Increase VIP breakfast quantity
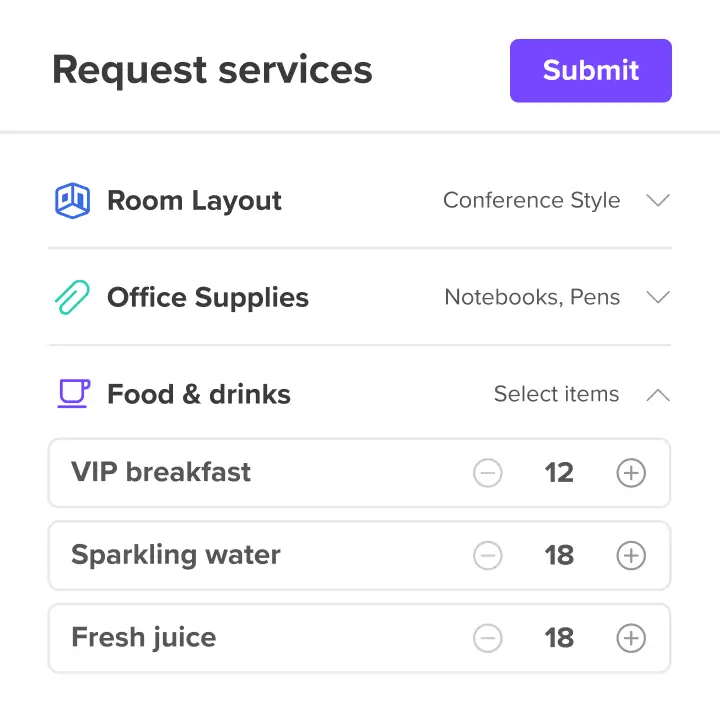This screenshot has height=721, width=720. (x=631, y=473)
